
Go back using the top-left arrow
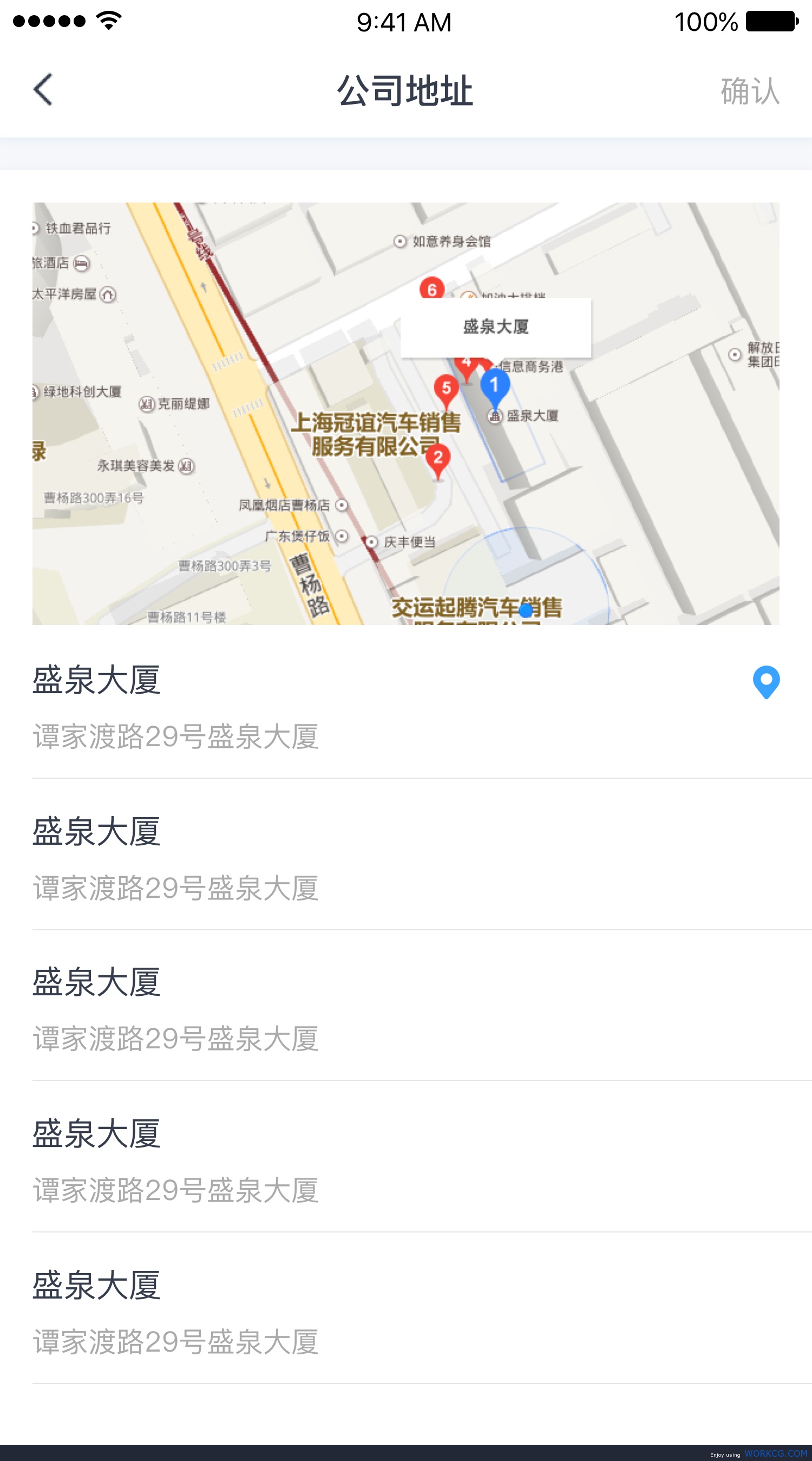(43, 89)
